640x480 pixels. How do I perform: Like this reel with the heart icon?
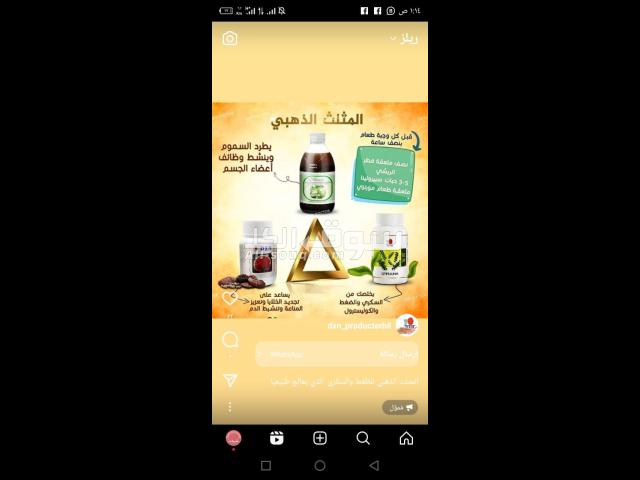click(x=230, y=297)
